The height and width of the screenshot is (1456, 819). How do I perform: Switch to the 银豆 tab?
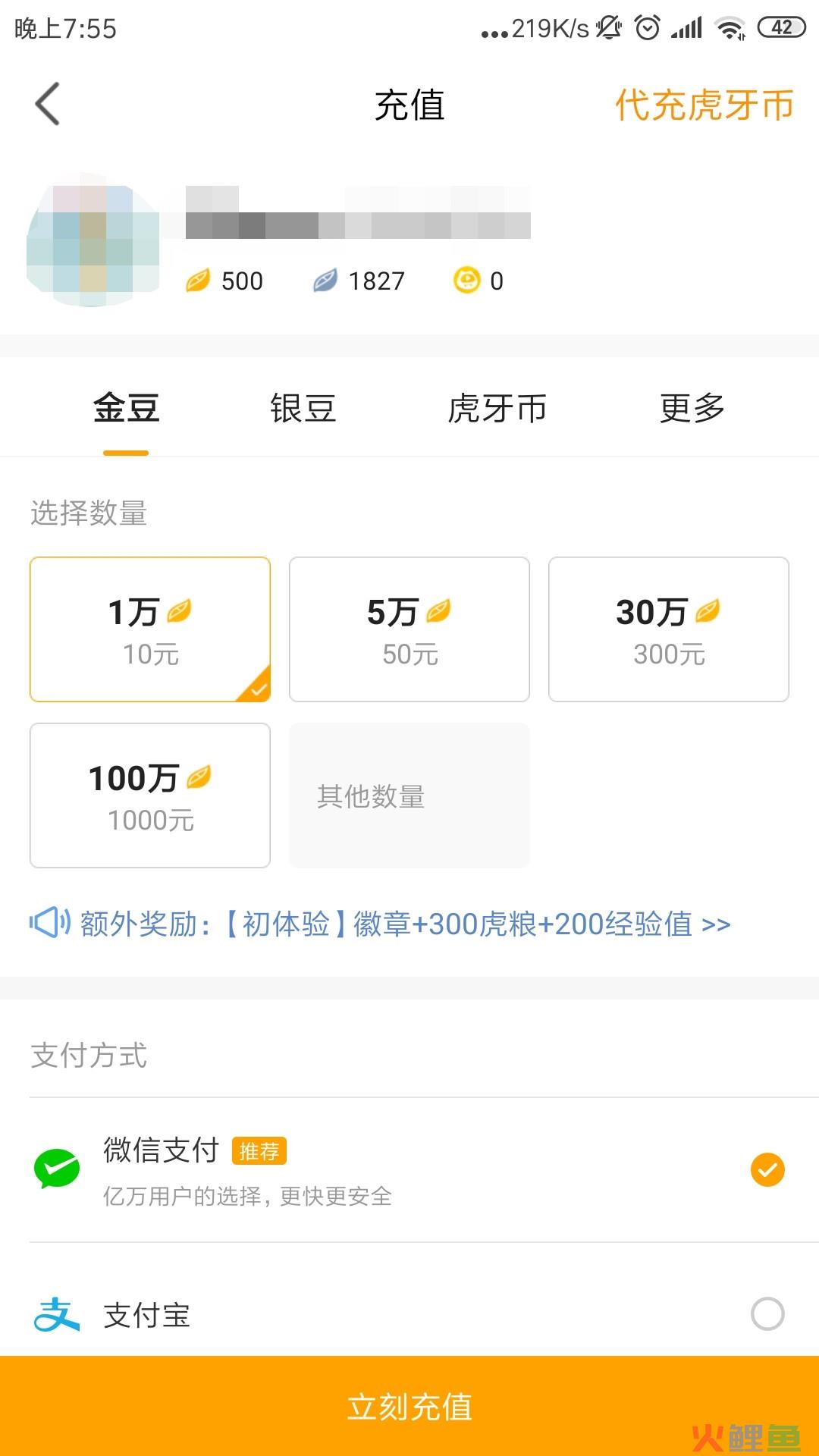point(303,408)
